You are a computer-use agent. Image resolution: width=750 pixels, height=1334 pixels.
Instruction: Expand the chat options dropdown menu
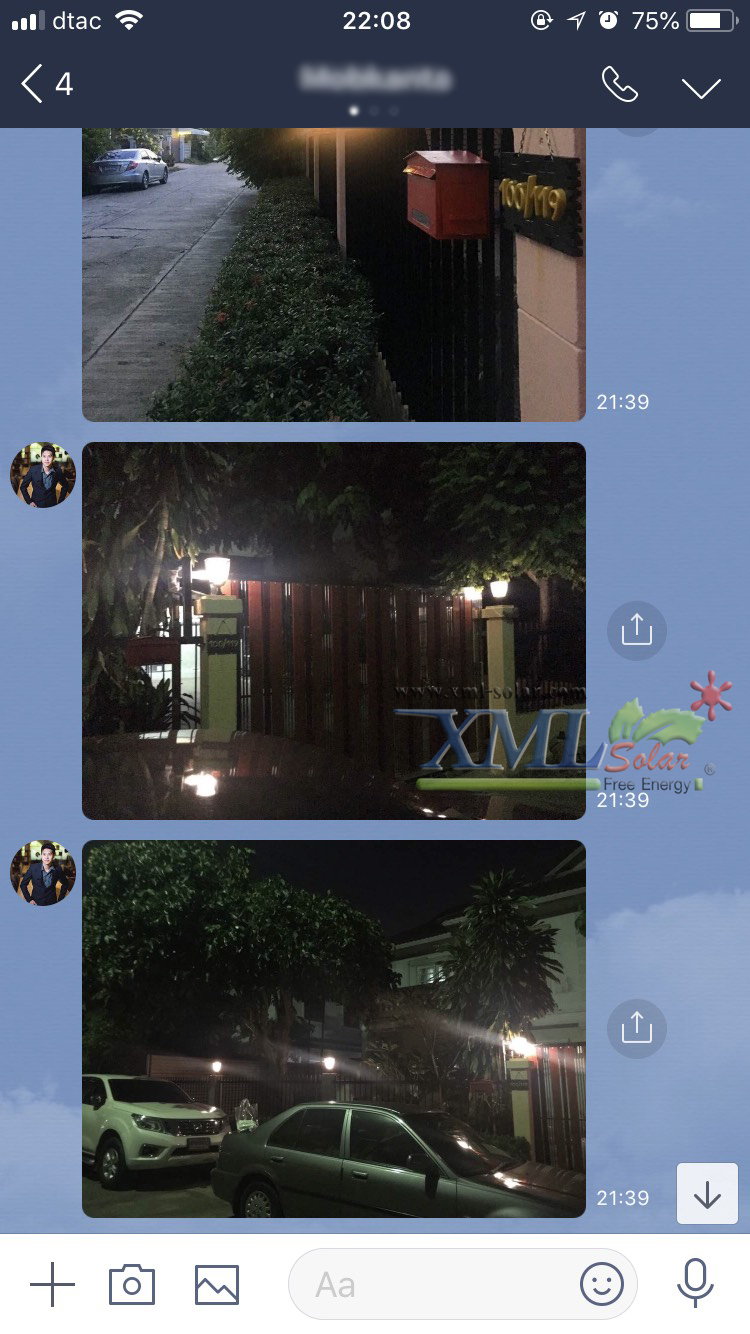click(701, 87)
